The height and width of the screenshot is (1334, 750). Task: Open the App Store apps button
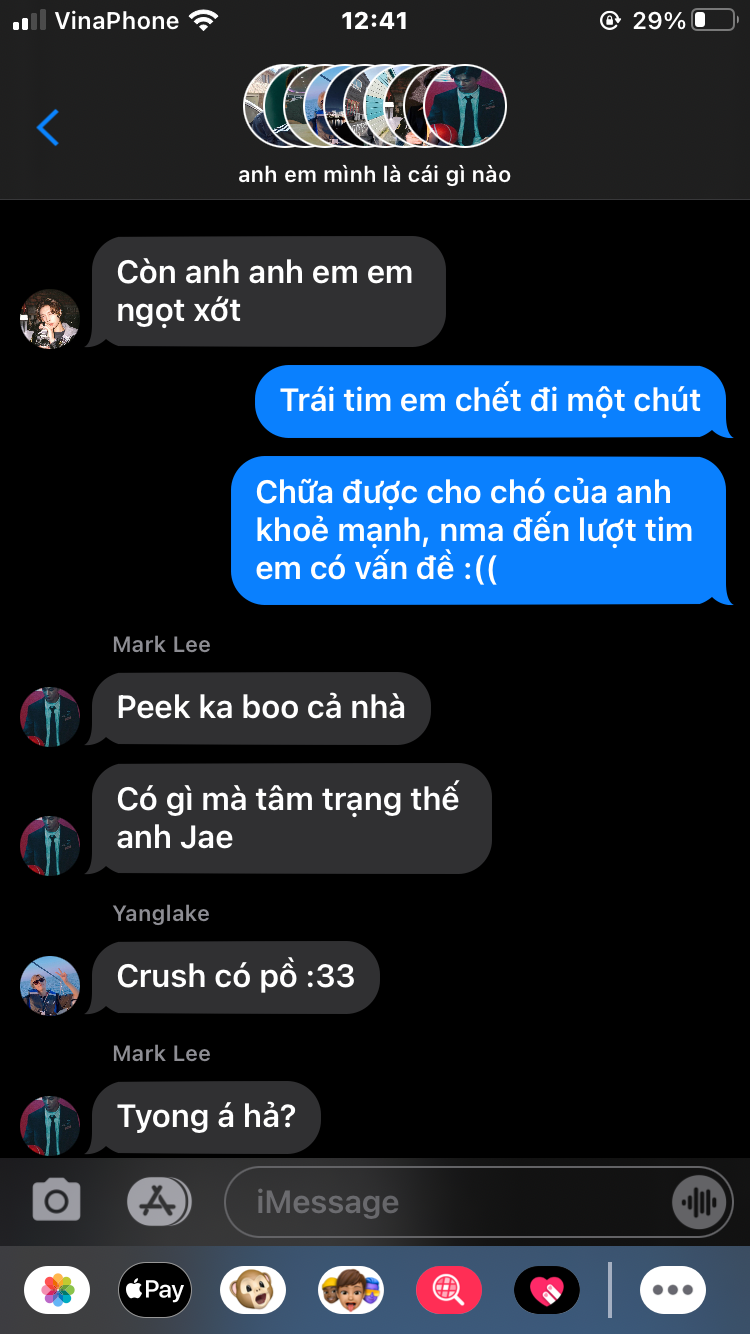coord(158,1201)
